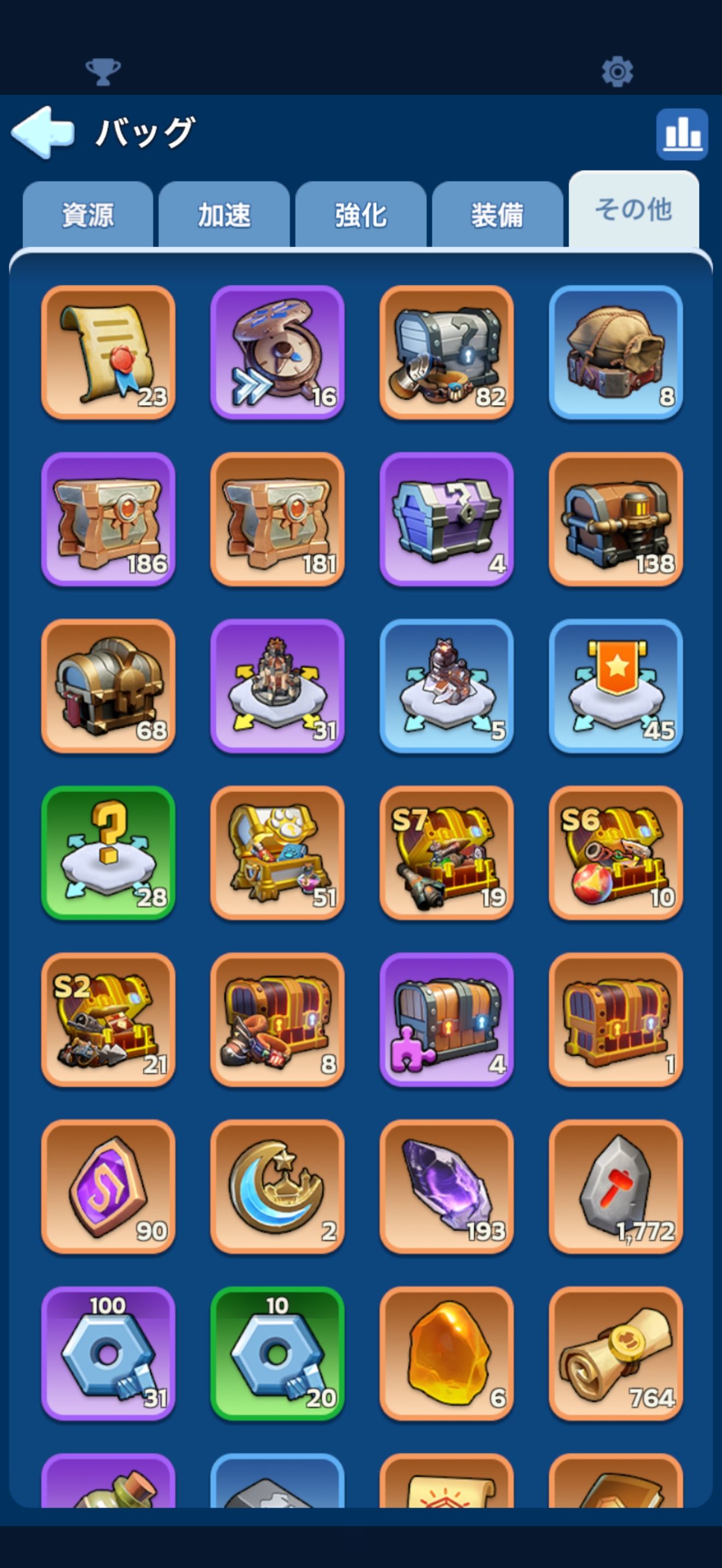Select the amber gem with count 6
This screenshot has width=722, height=1568.
(446, 1353)
